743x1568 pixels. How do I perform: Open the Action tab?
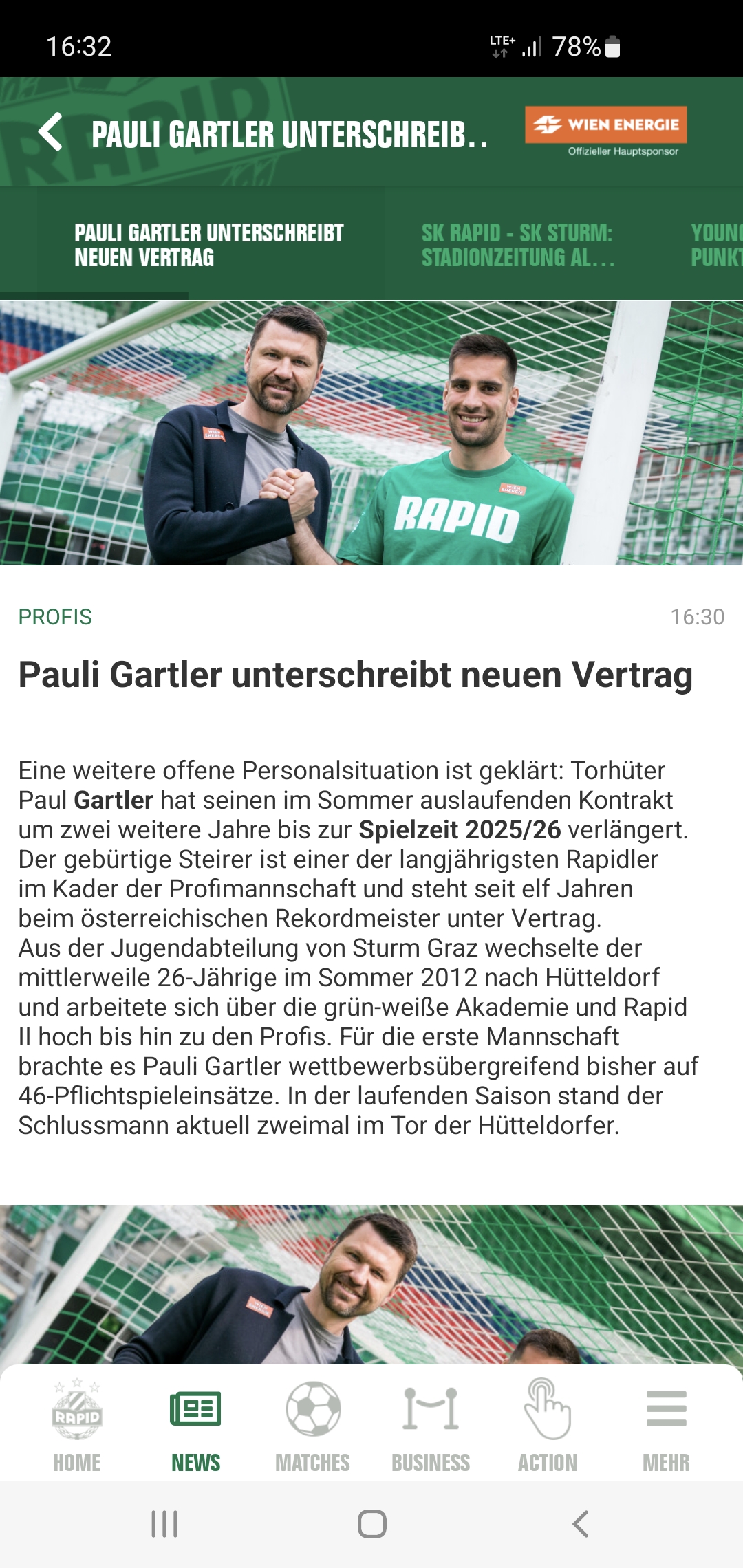[x=548, y=1425]
